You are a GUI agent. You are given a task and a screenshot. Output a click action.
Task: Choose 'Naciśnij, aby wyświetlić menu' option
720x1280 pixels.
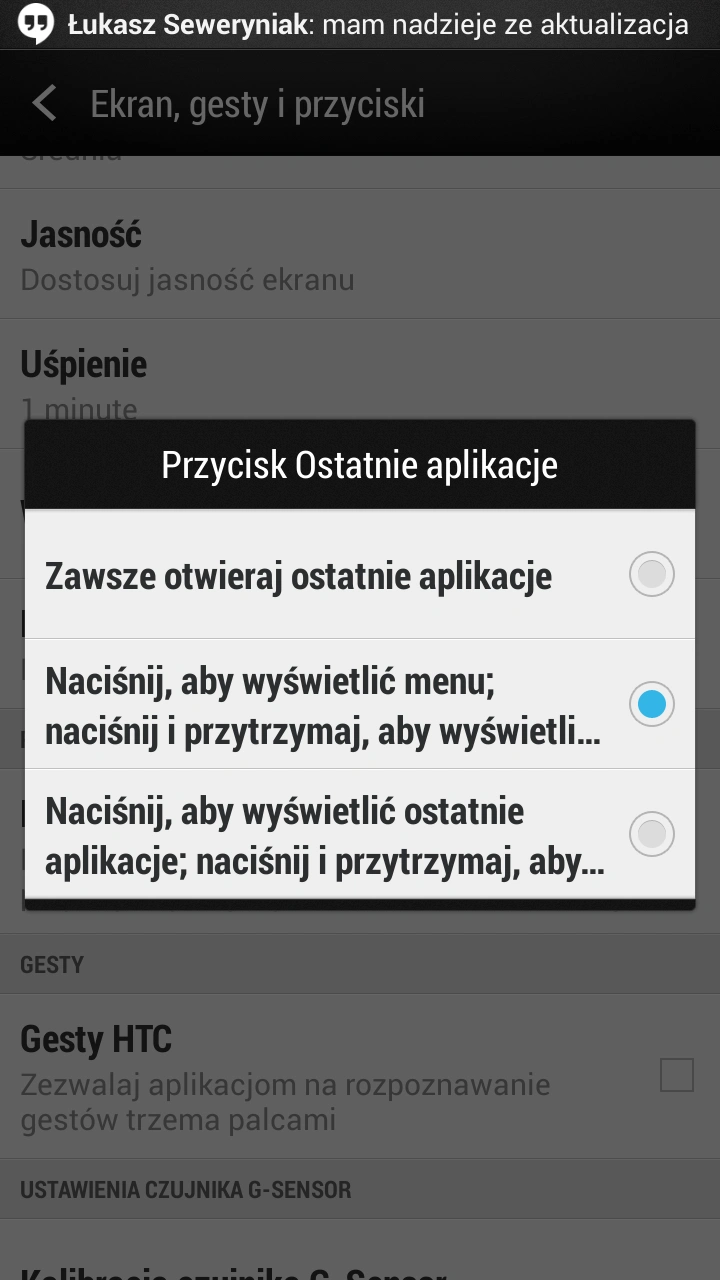coord(360,705)
